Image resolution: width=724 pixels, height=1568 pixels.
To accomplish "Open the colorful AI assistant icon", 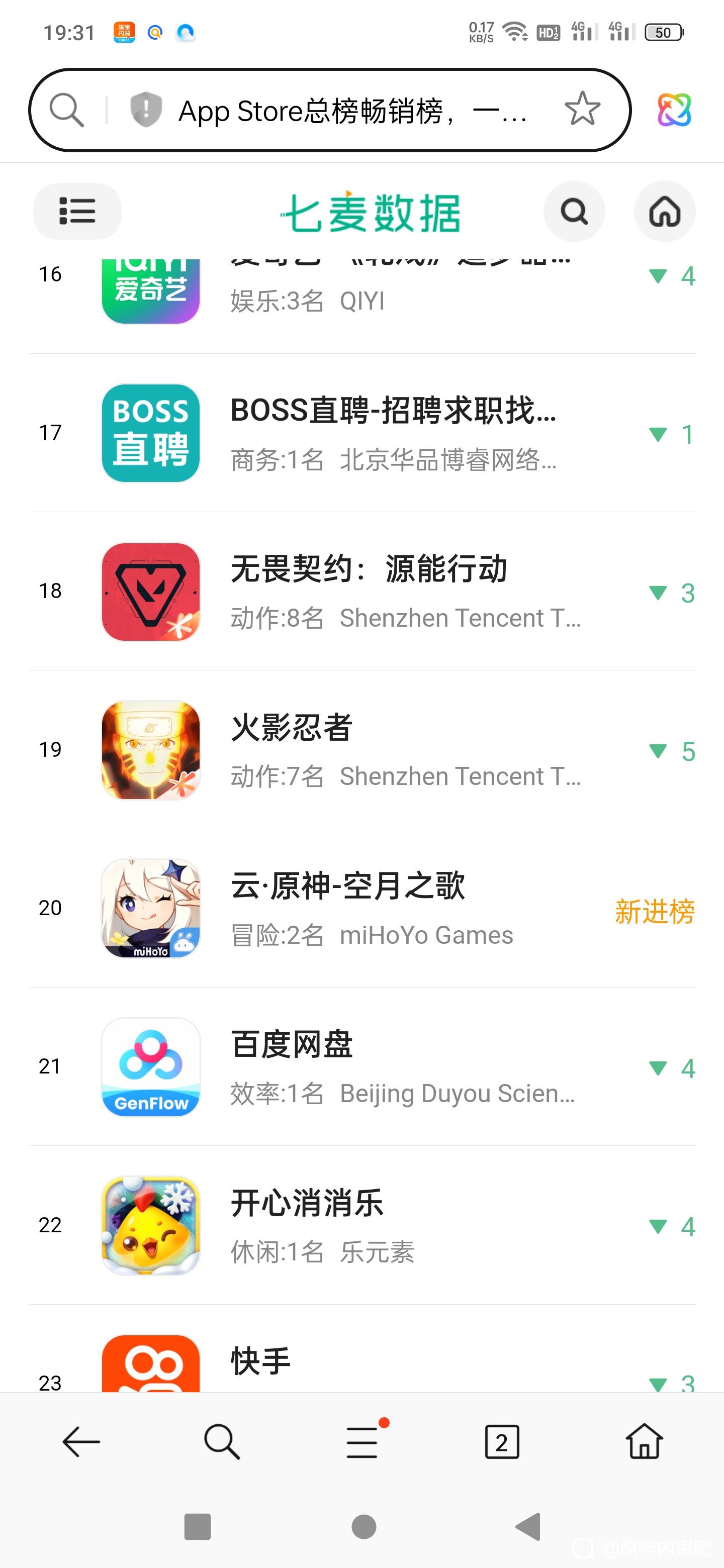I will coord(674,110).
